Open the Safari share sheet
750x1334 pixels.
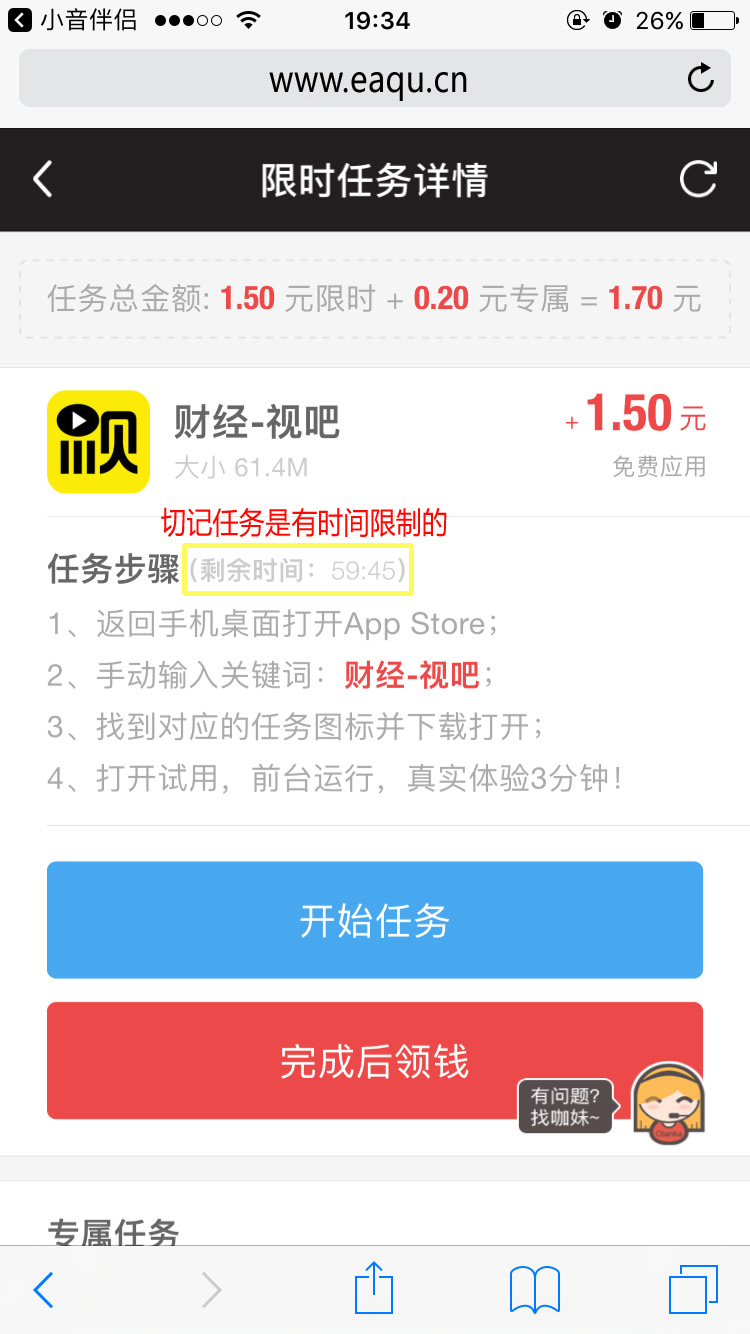click(374, 1288)
